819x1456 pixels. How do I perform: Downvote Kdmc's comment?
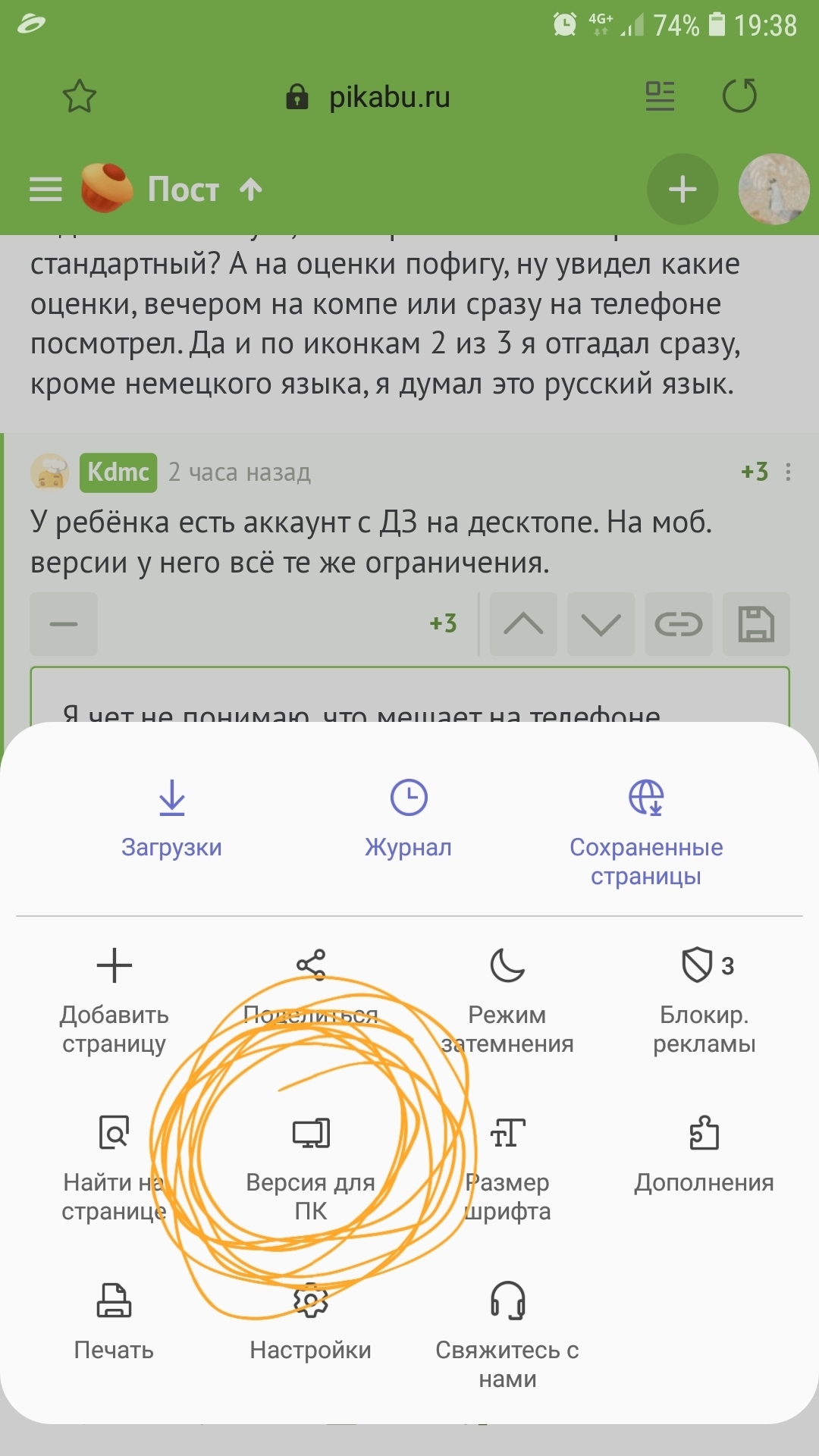coord(601,624)
